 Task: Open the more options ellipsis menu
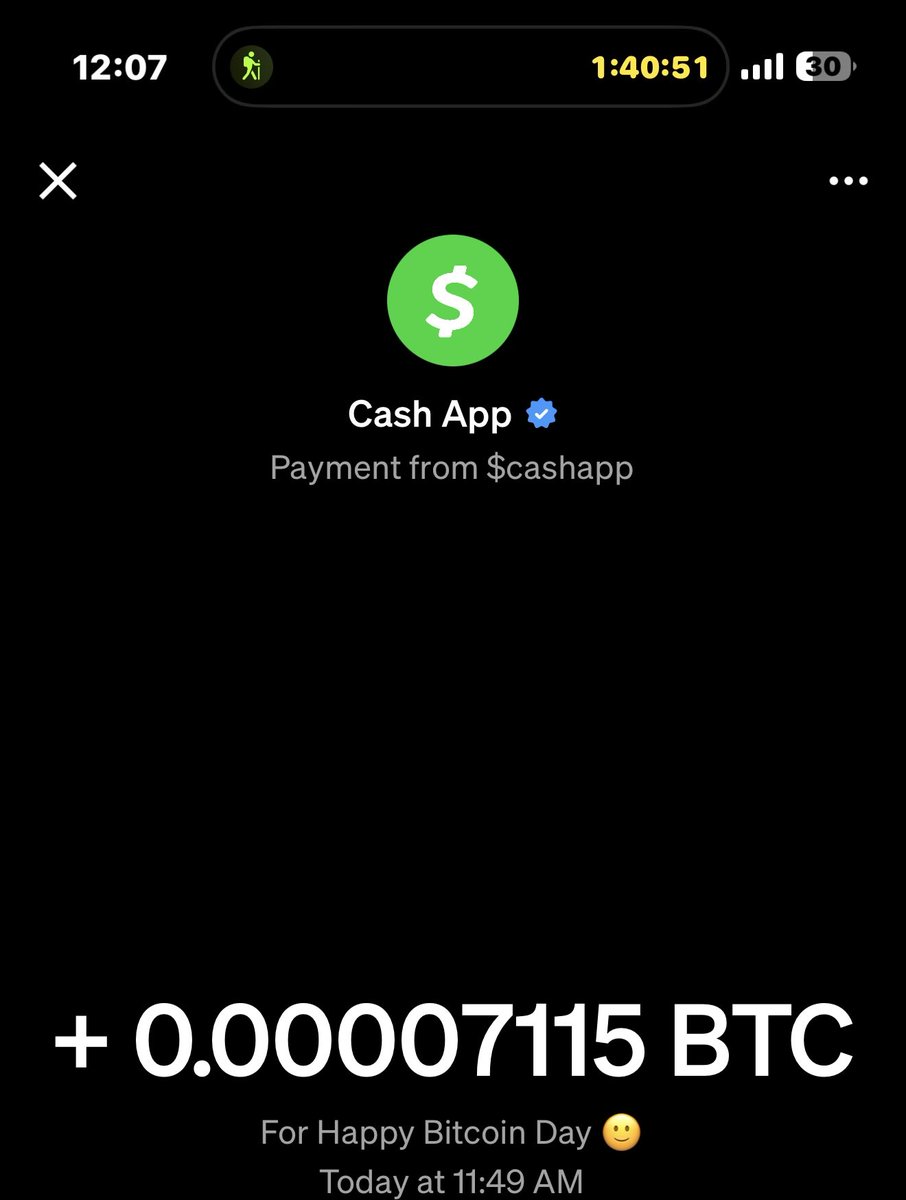click(x=849, y=180)
